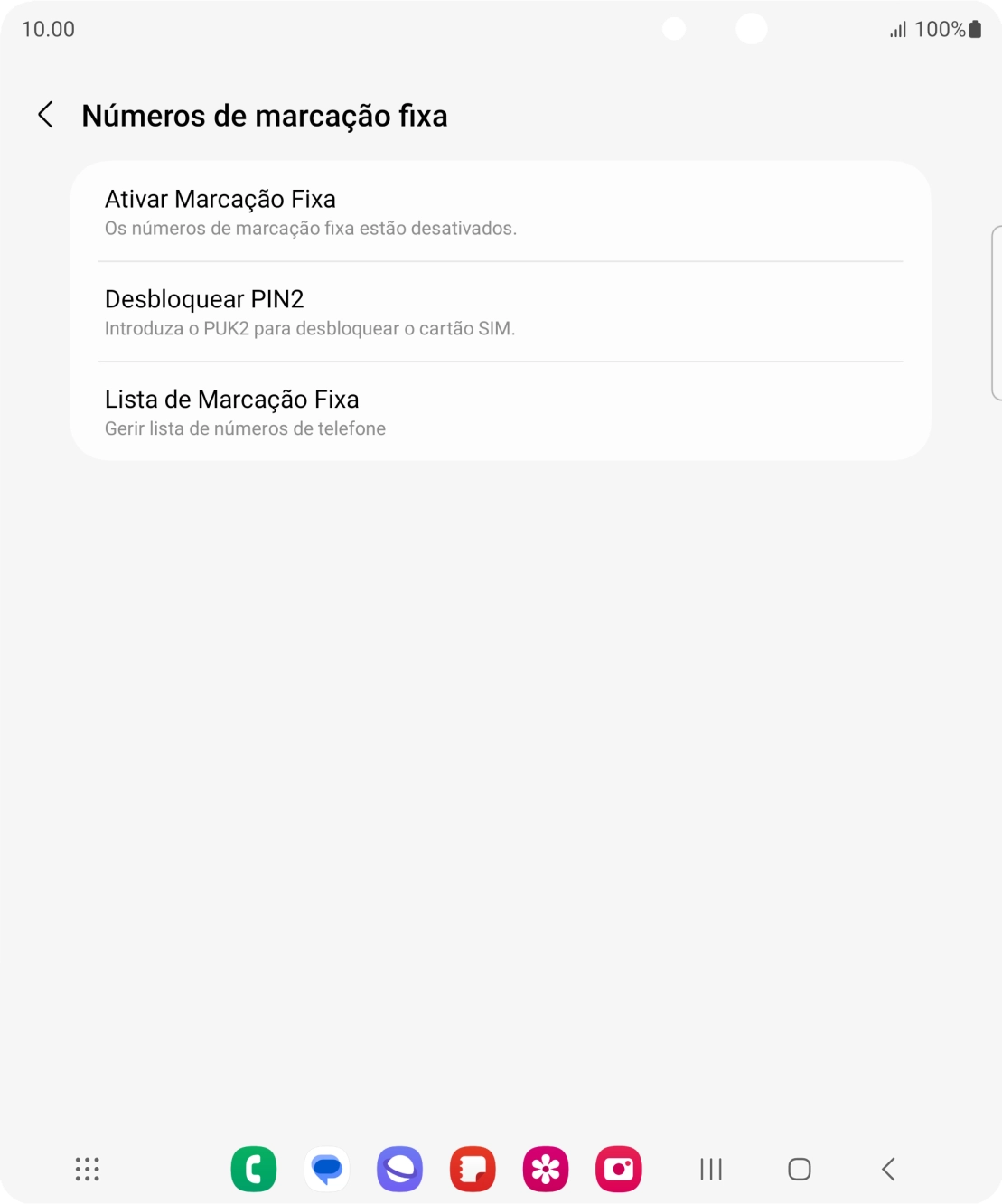1002x1204 pixels.
Task: Tap the Home navigation button
Action: tap(800, 1168)
